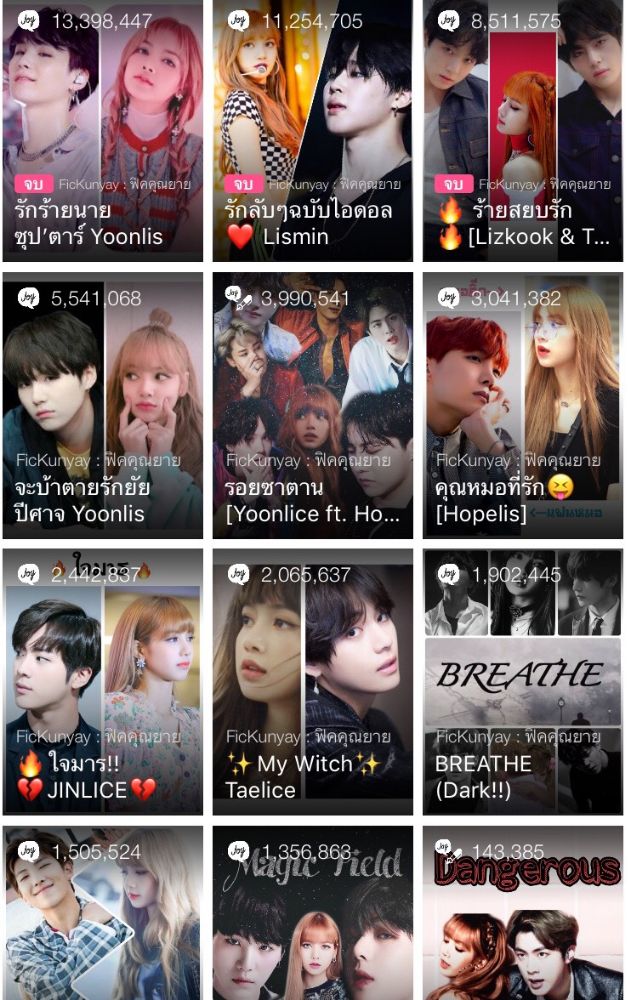Open คุณหมอที่รัก Hopelis story
The height and width of the screenshot is (1000, 630).
[522, 405]
